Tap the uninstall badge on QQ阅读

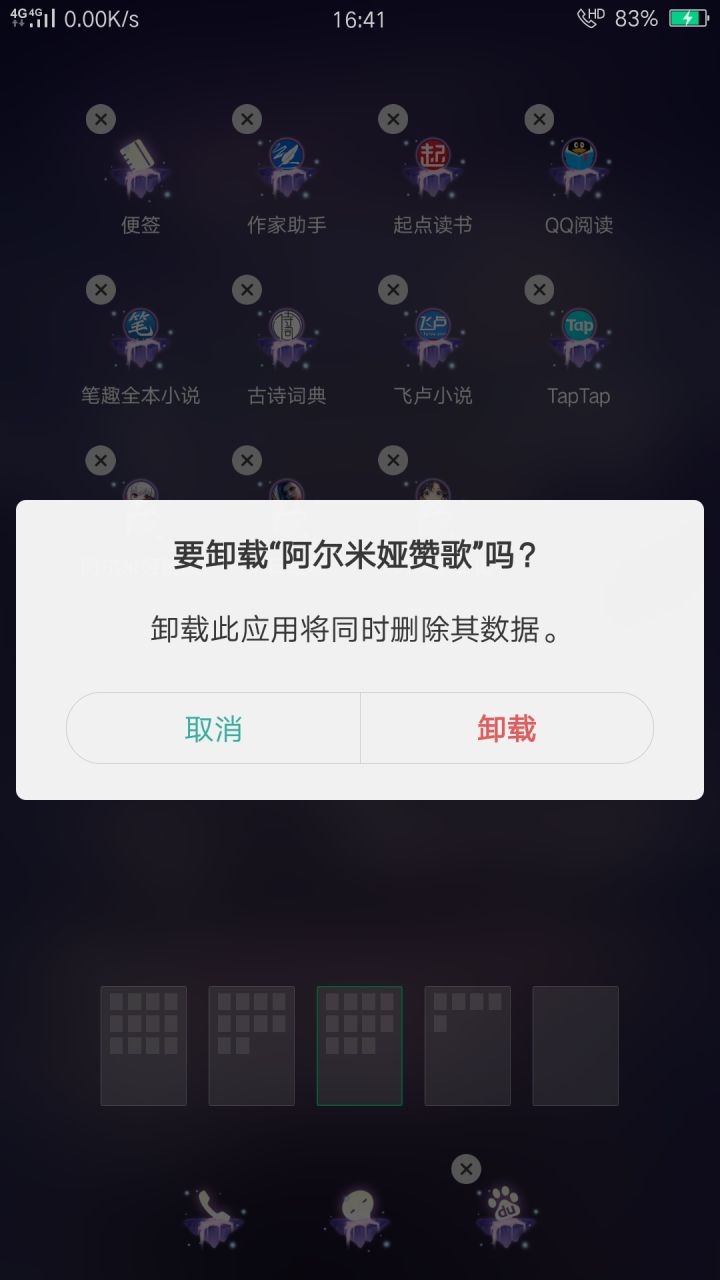pyautogui.click(x=538, y=119)
